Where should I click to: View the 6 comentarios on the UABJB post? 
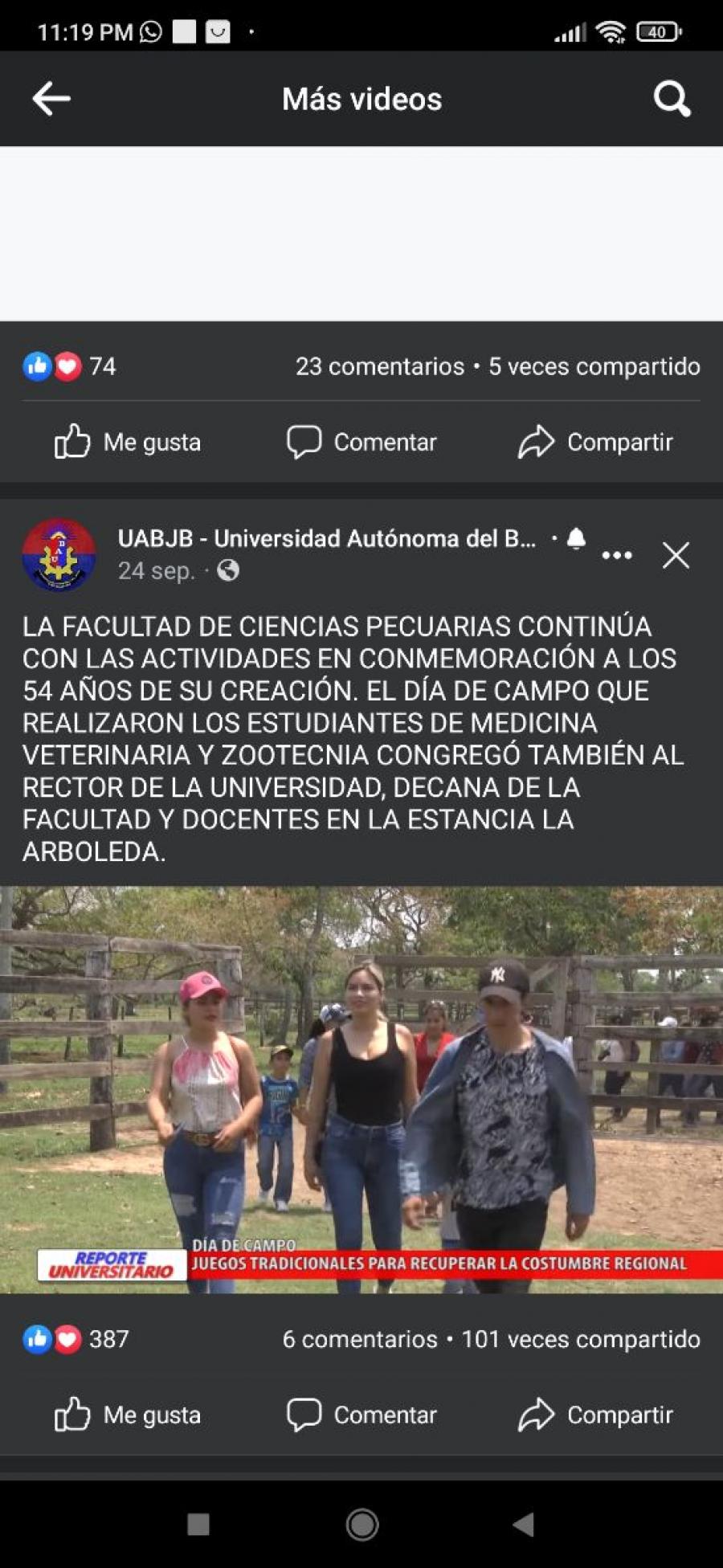pos(360,1339)
